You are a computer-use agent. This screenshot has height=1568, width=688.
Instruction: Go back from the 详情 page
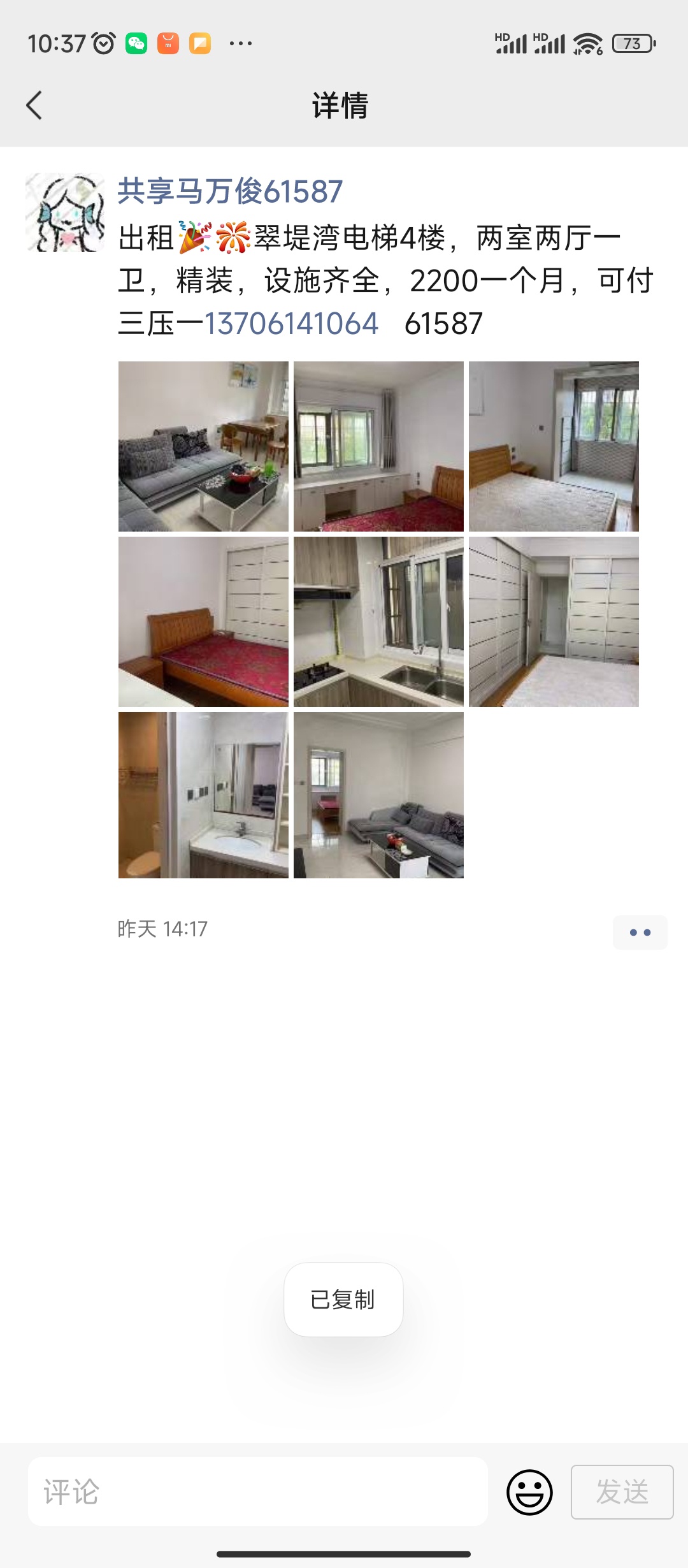click(34, 105)
